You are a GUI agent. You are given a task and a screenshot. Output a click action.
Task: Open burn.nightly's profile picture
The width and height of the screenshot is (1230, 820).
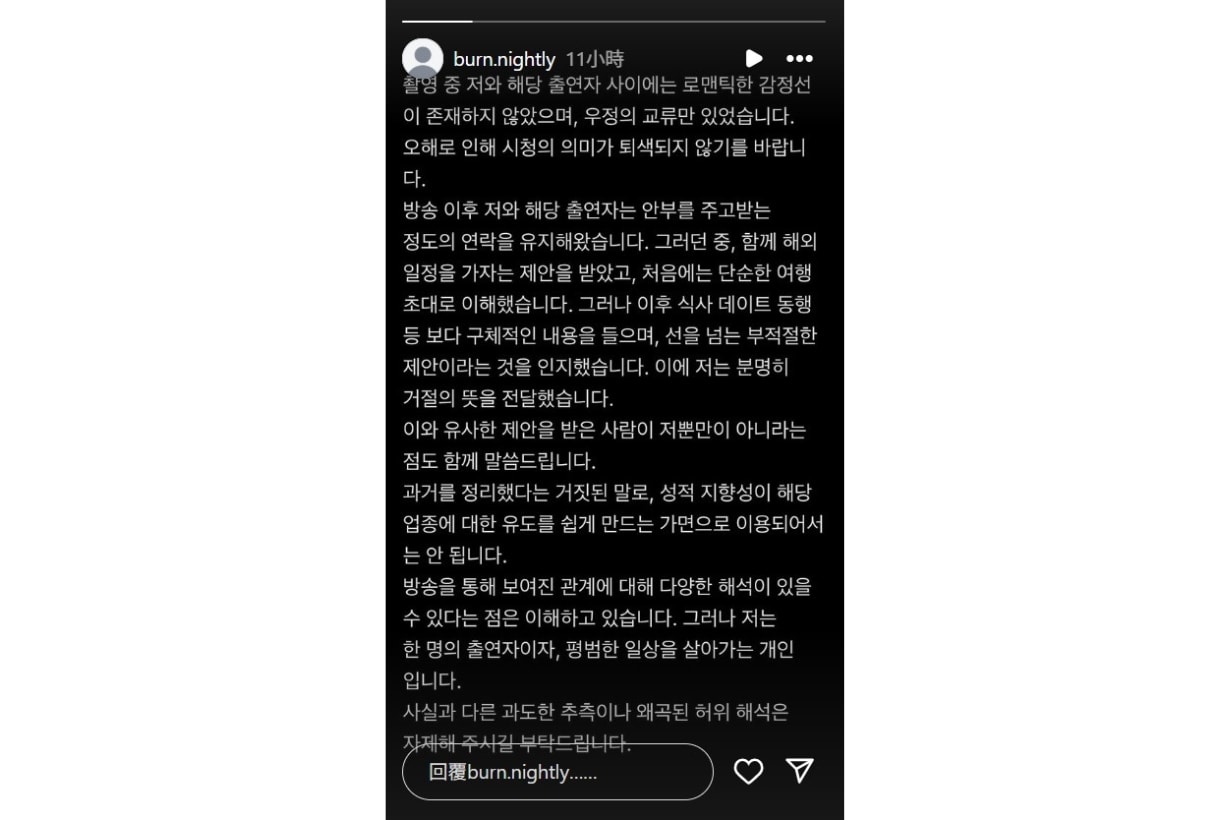[x=422, y=58]
